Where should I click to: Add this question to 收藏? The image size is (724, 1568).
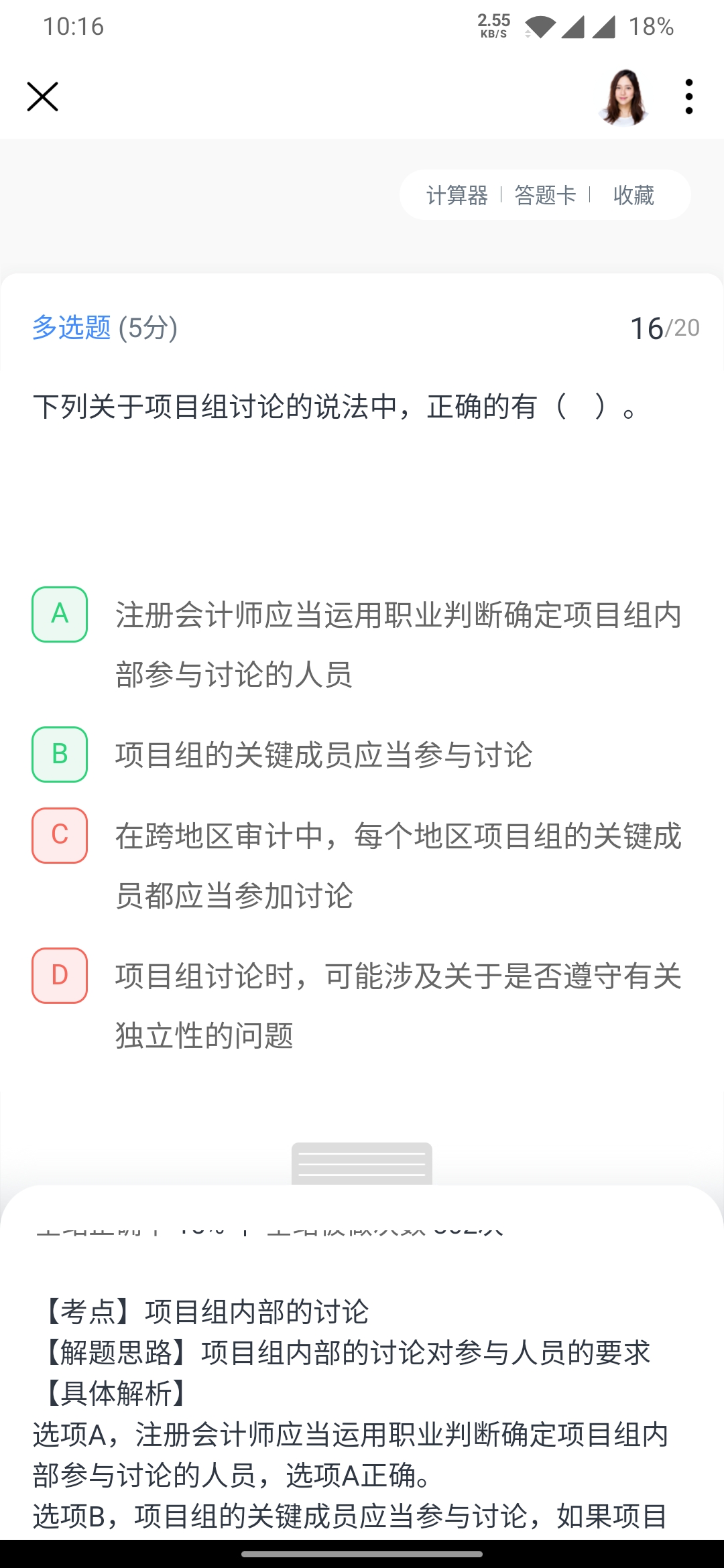[633, 195]
